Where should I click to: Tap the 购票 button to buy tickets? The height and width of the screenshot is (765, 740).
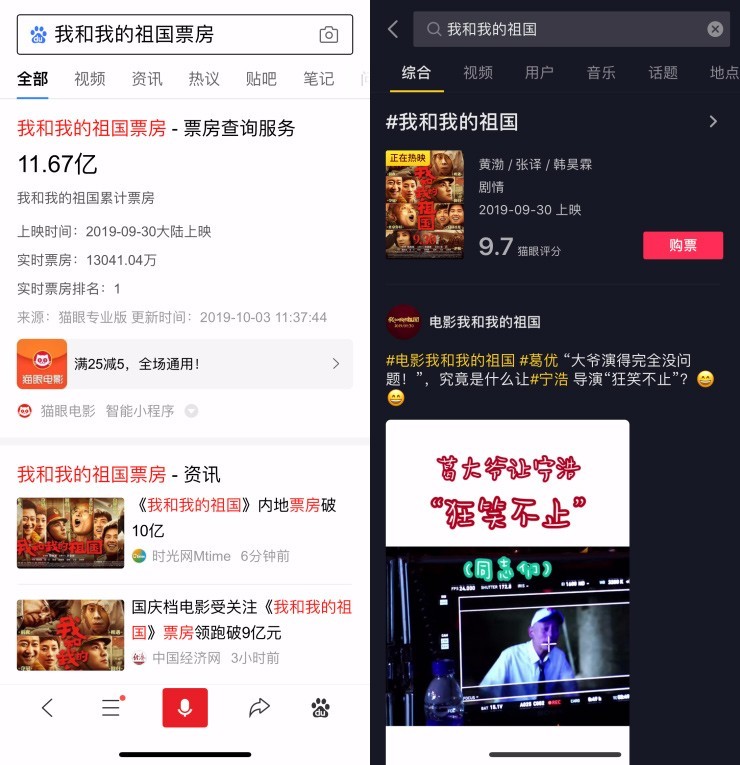coord(682,245)
